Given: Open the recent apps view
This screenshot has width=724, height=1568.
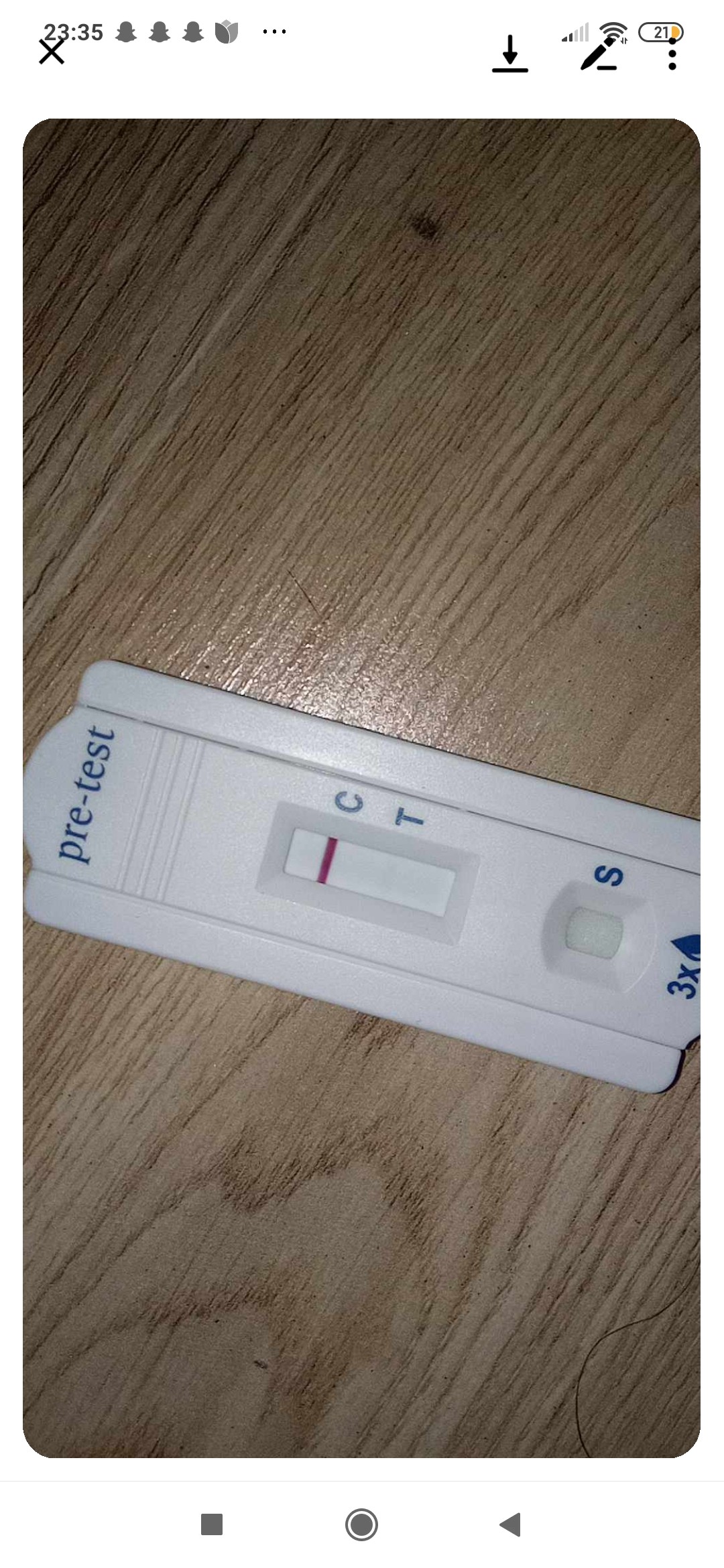Looking at the screenshot, I should 212,1524.
